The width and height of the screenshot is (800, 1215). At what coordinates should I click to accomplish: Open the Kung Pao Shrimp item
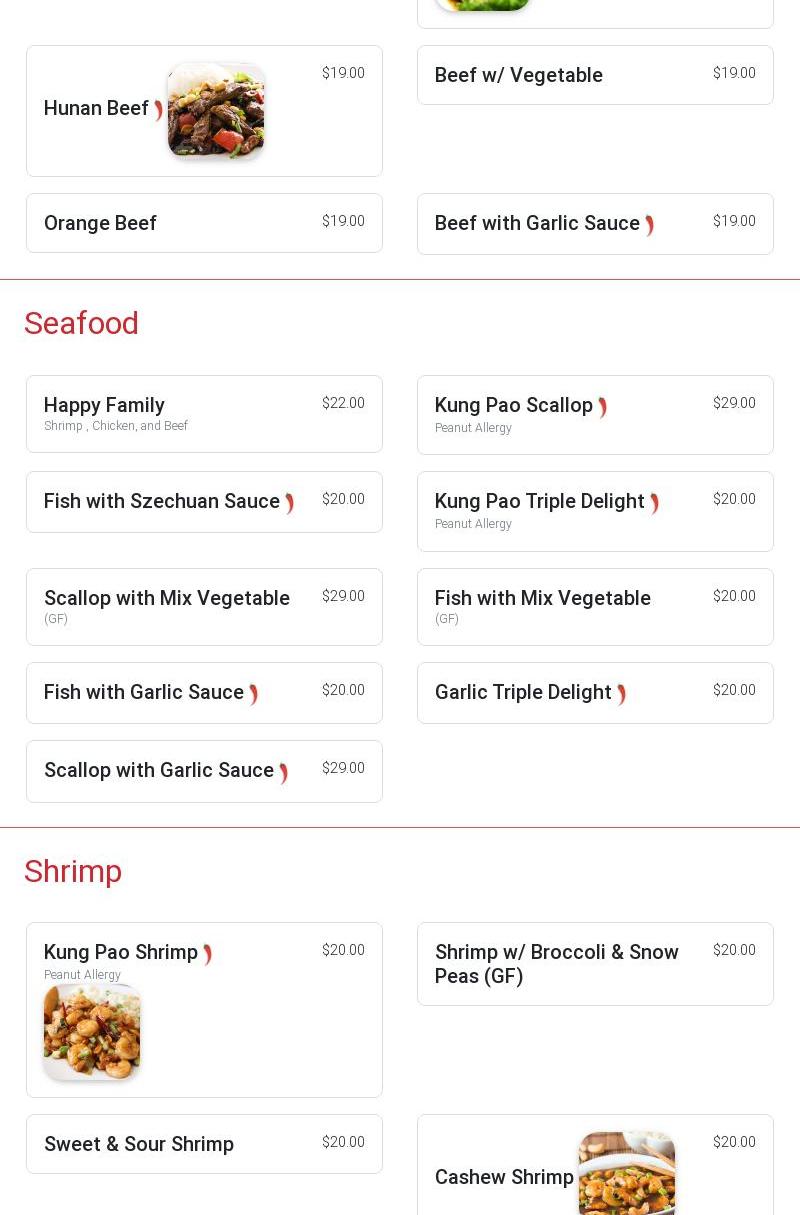(x=204, y=1010)
